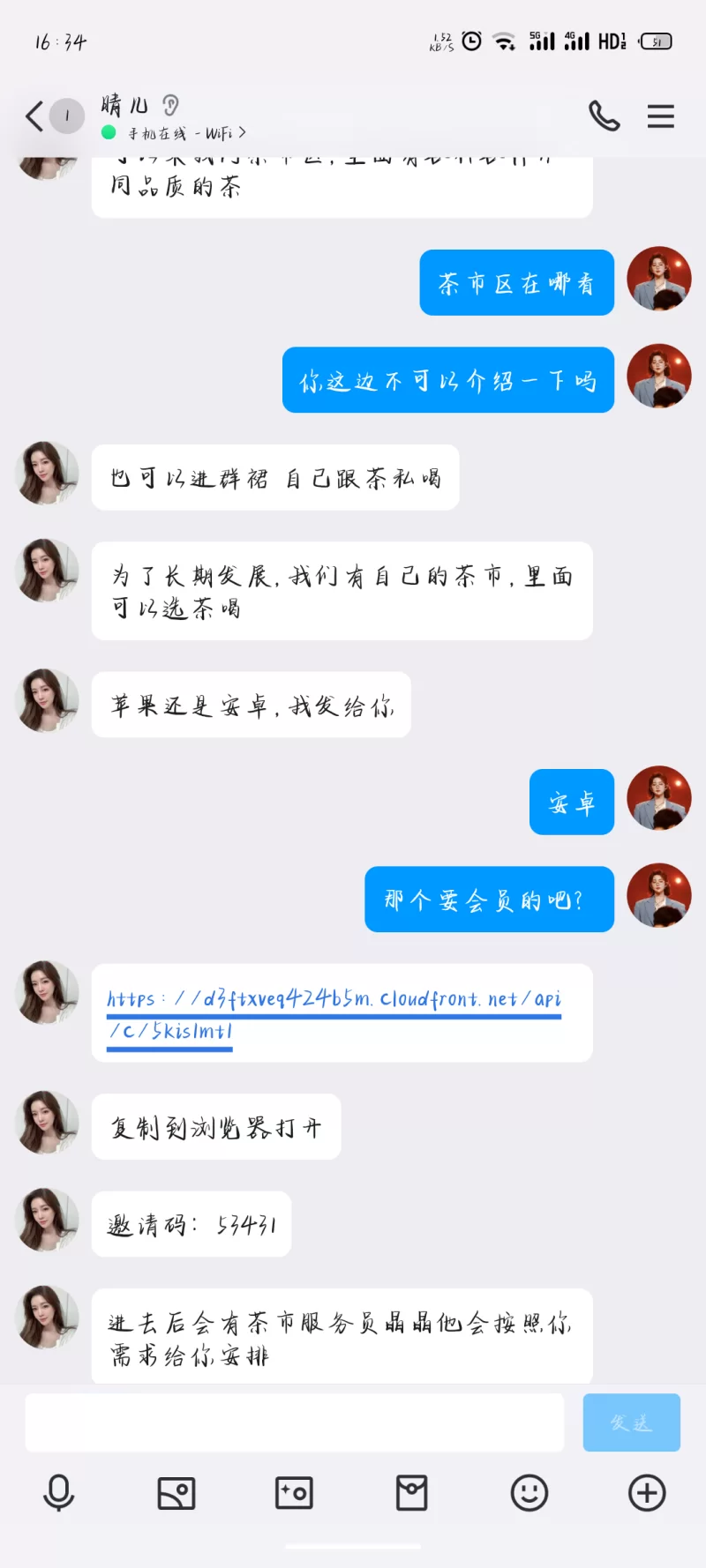Focus the message input field
This screenshot has height=1568, width=706.
[x=294, y=1422]
